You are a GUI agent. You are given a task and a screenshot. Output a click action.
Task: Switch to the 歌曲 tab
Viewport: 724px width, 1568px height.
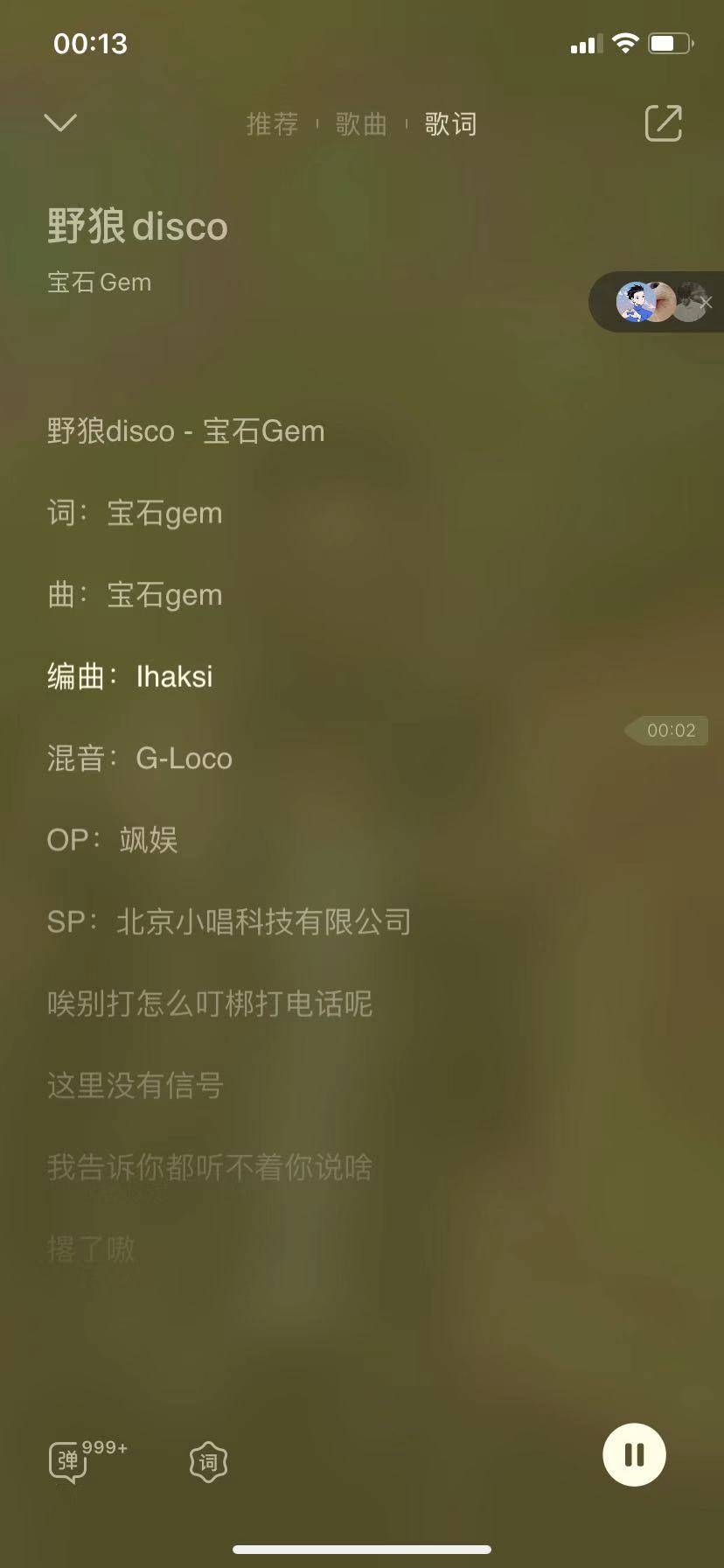(x=361, y=124)
